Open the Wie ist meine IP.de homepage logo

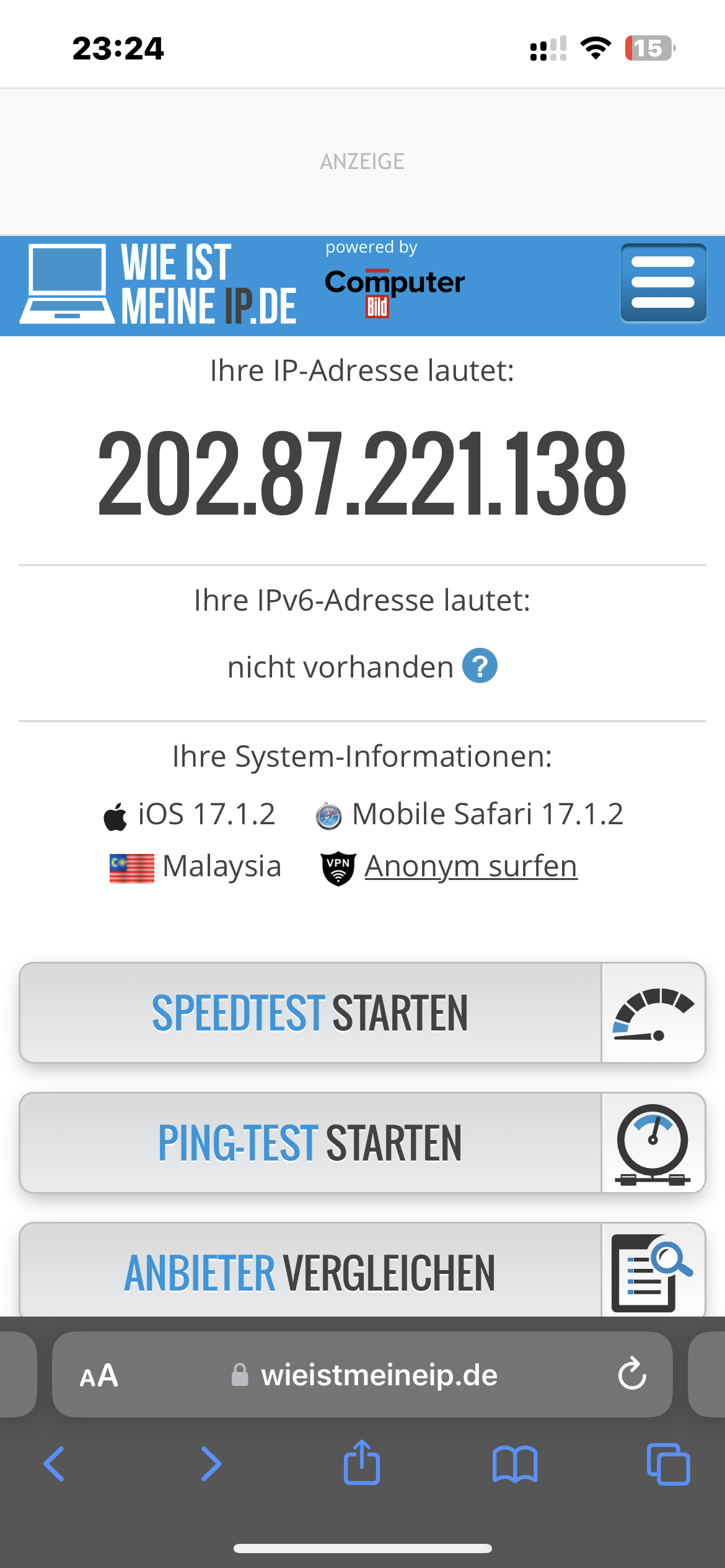159,284
